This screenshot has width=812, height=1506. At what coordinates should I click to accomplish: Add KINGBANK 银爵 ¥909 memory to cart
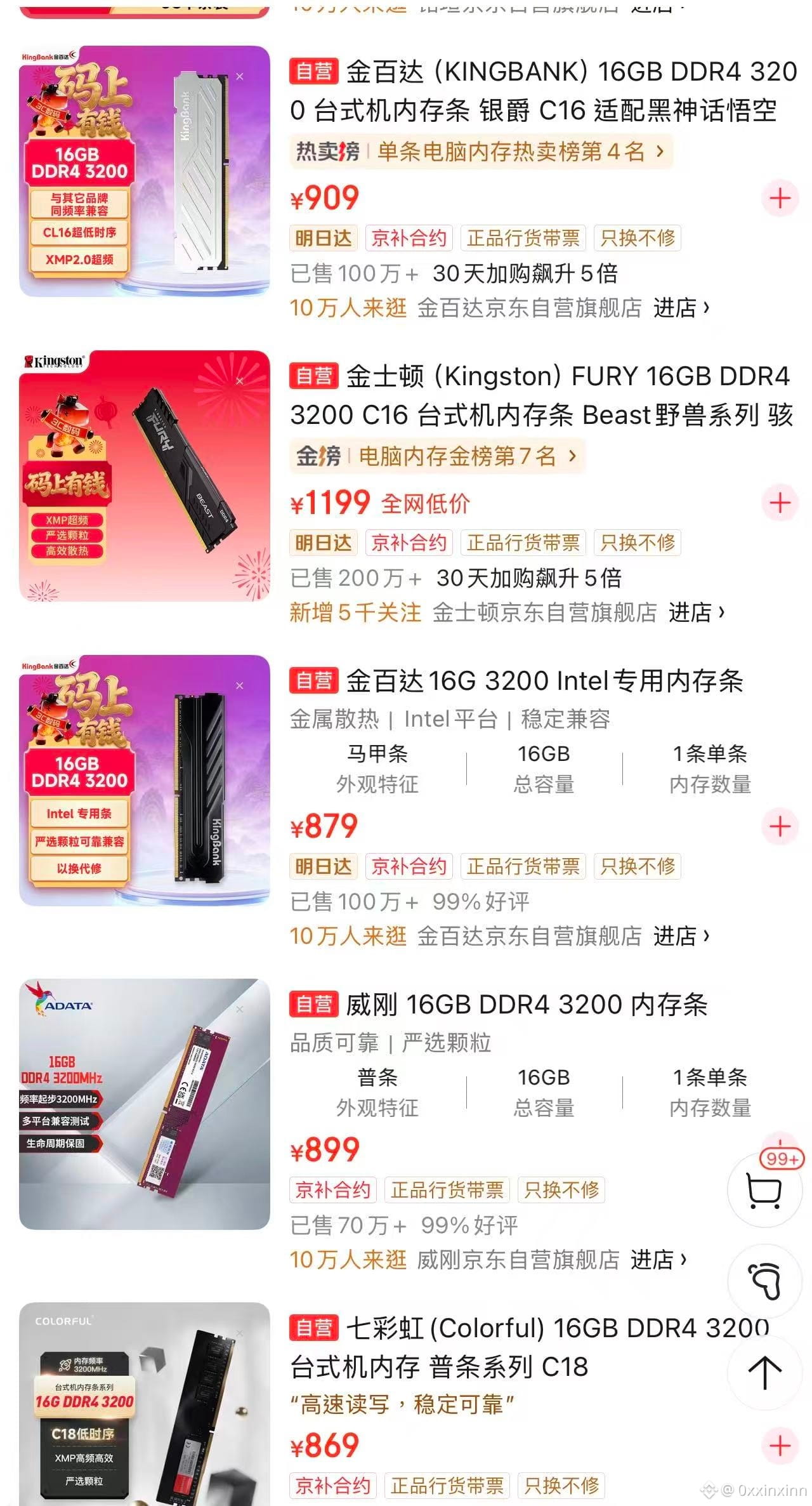point(780,199)
